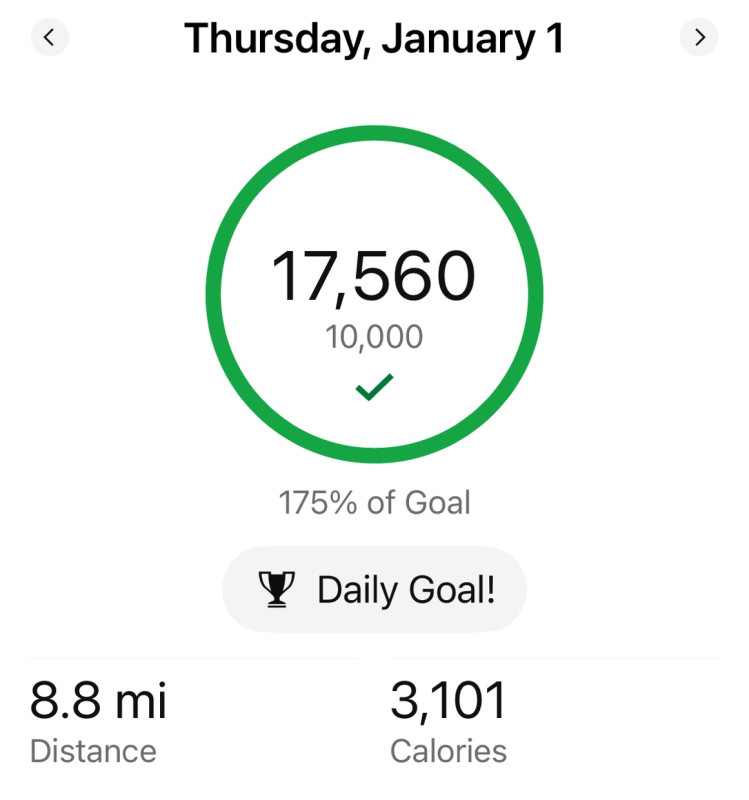The width and height of the screenshot is (749, 800).
Task: Click the trophy icon on the Daily Goal badge
Action: click(277, 588)
